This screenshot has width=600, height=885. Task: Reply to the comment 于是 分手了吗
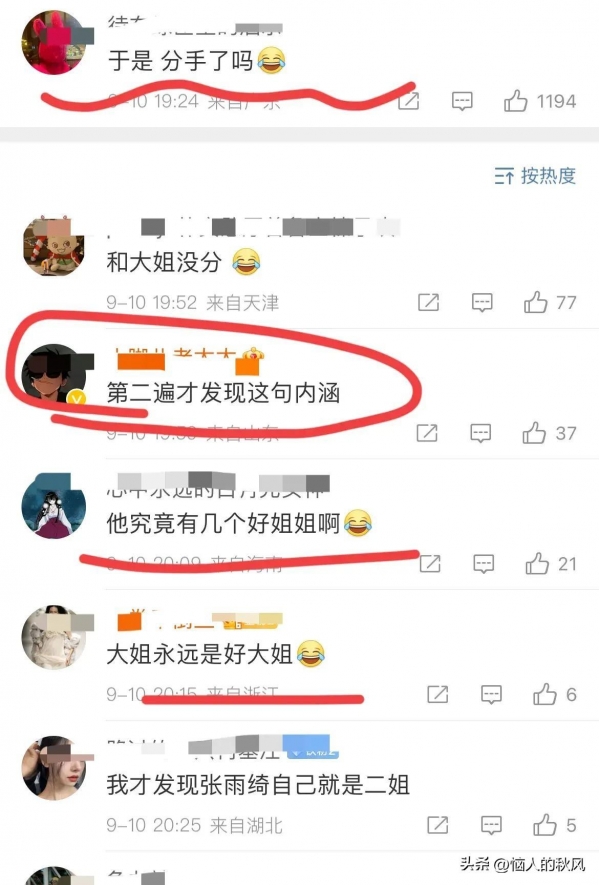pos(462,101)
